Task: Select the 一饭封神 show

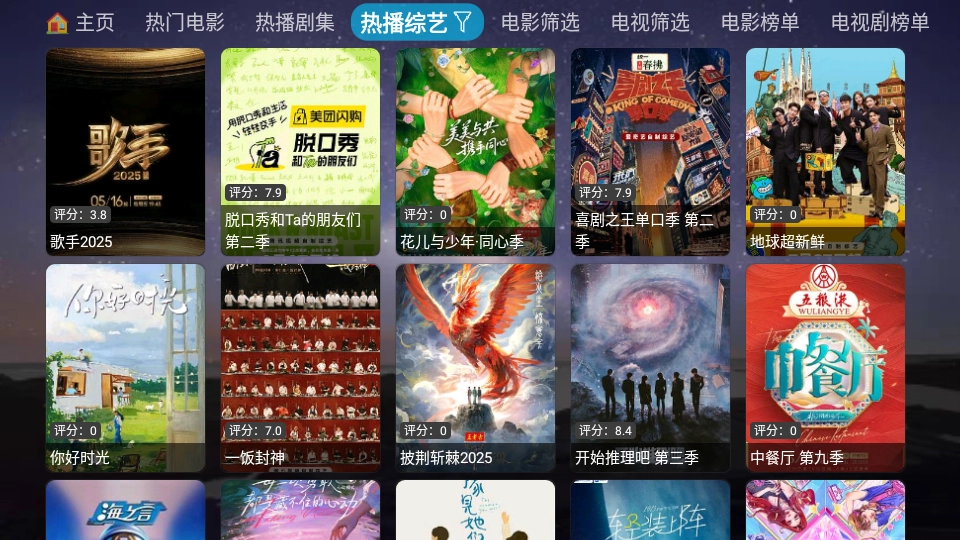Action: [x=300, y=368]
